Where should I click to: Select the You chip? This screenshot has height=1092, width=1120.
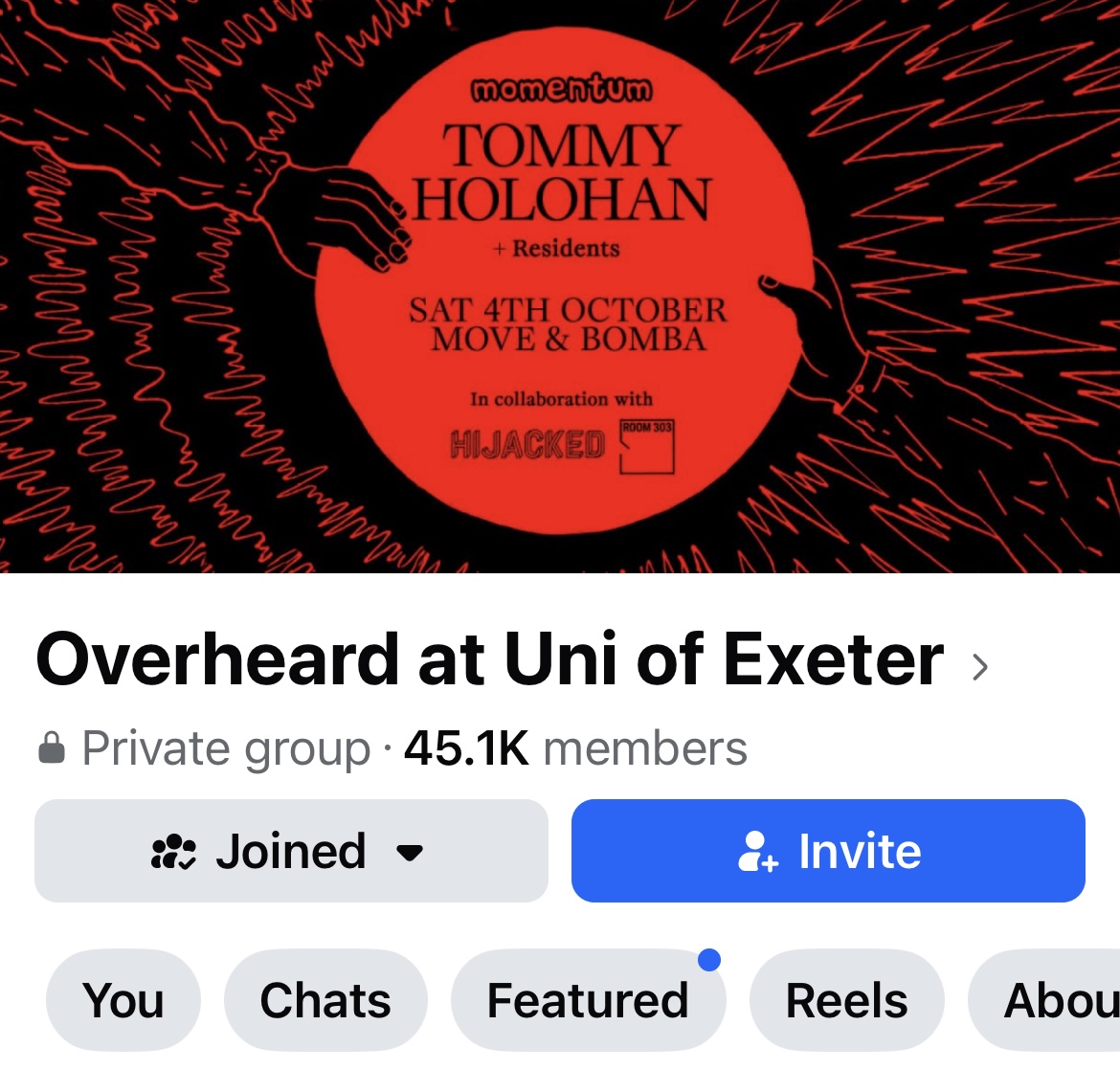pos(123,1000)
